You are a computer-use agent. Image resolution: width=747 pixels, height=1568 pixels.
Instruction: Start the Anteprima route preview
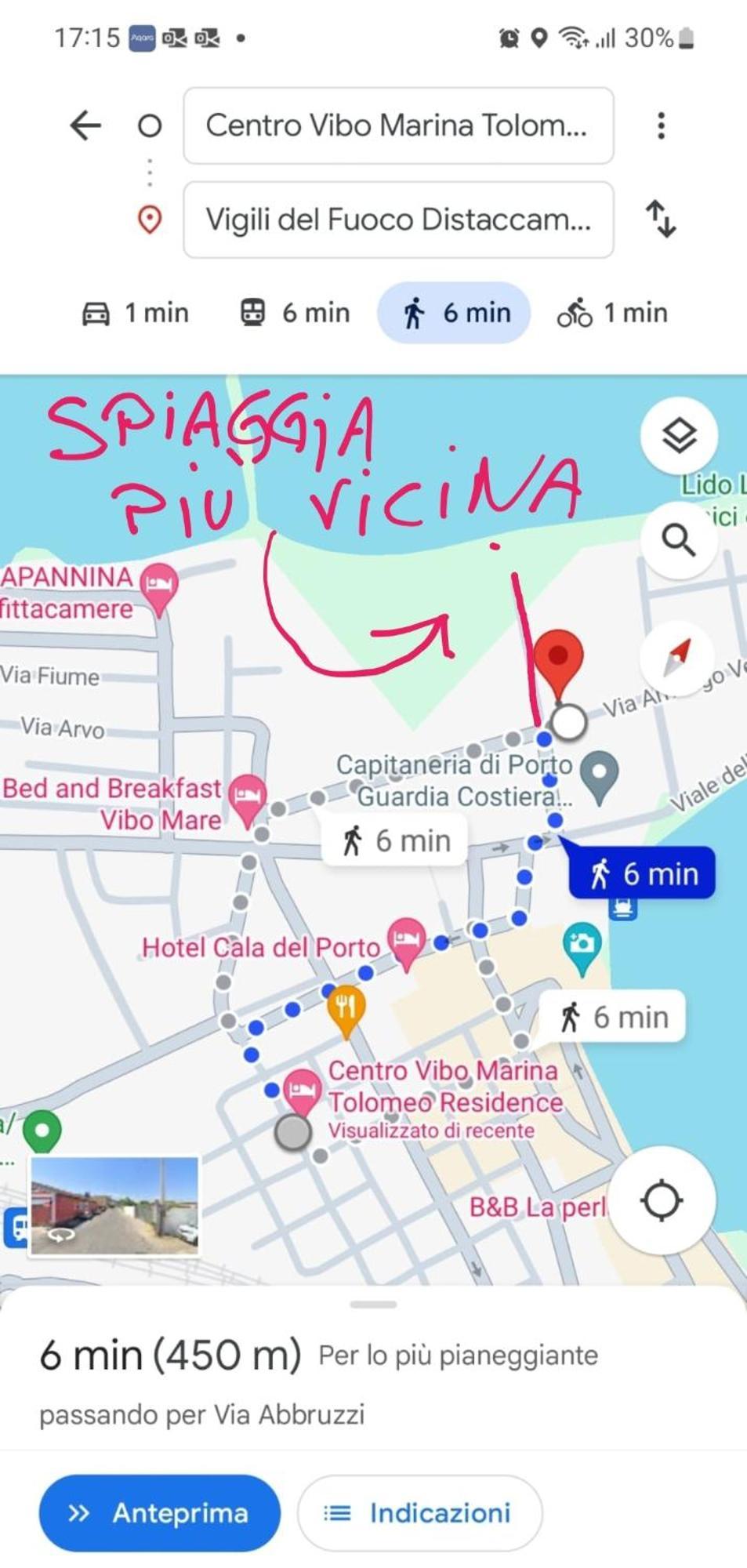pos(159,1512)
